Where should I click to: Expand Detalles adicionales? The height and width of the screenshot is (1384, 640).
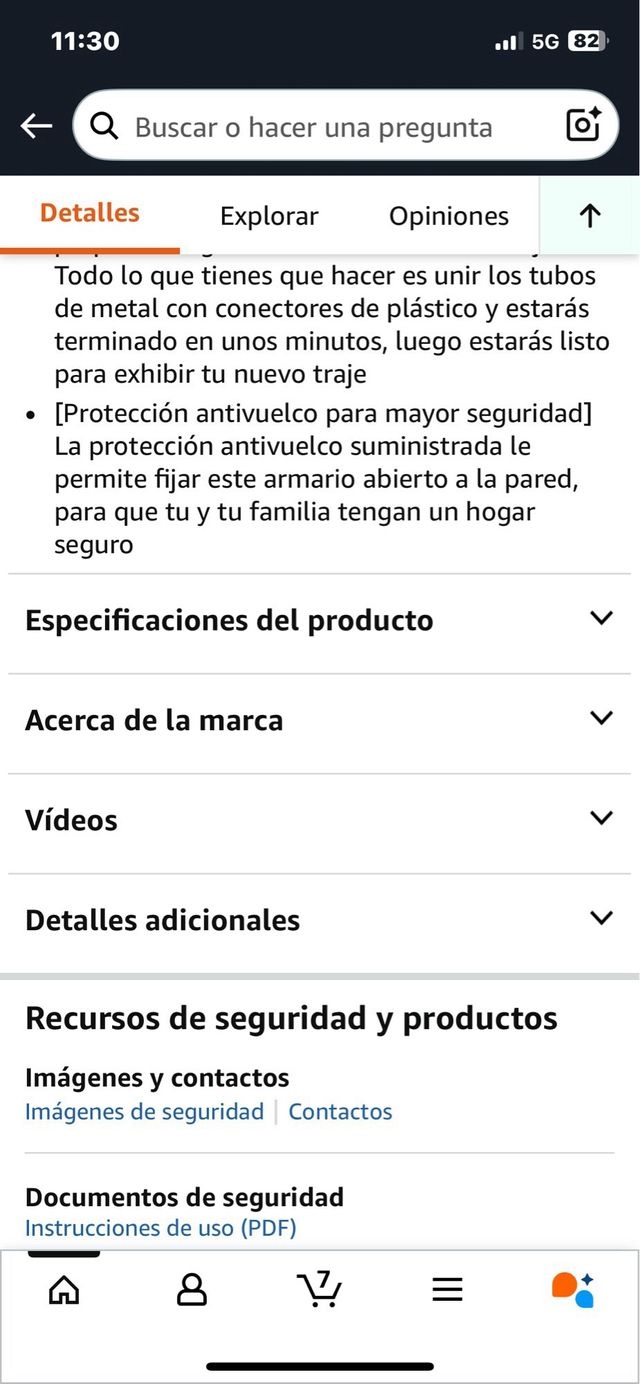click(320, 921)
